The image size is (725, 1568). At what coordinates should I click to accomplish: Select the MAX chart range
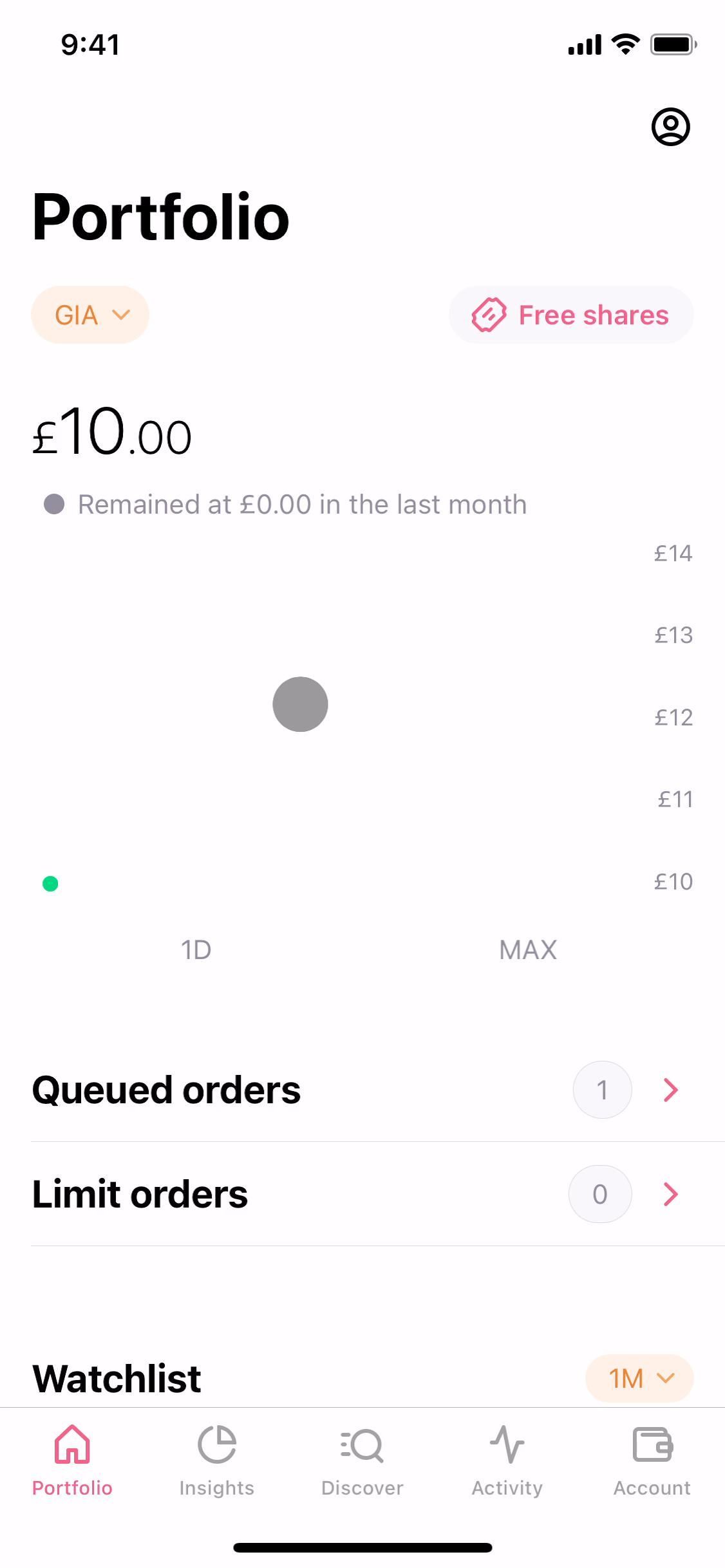[527, 950]
